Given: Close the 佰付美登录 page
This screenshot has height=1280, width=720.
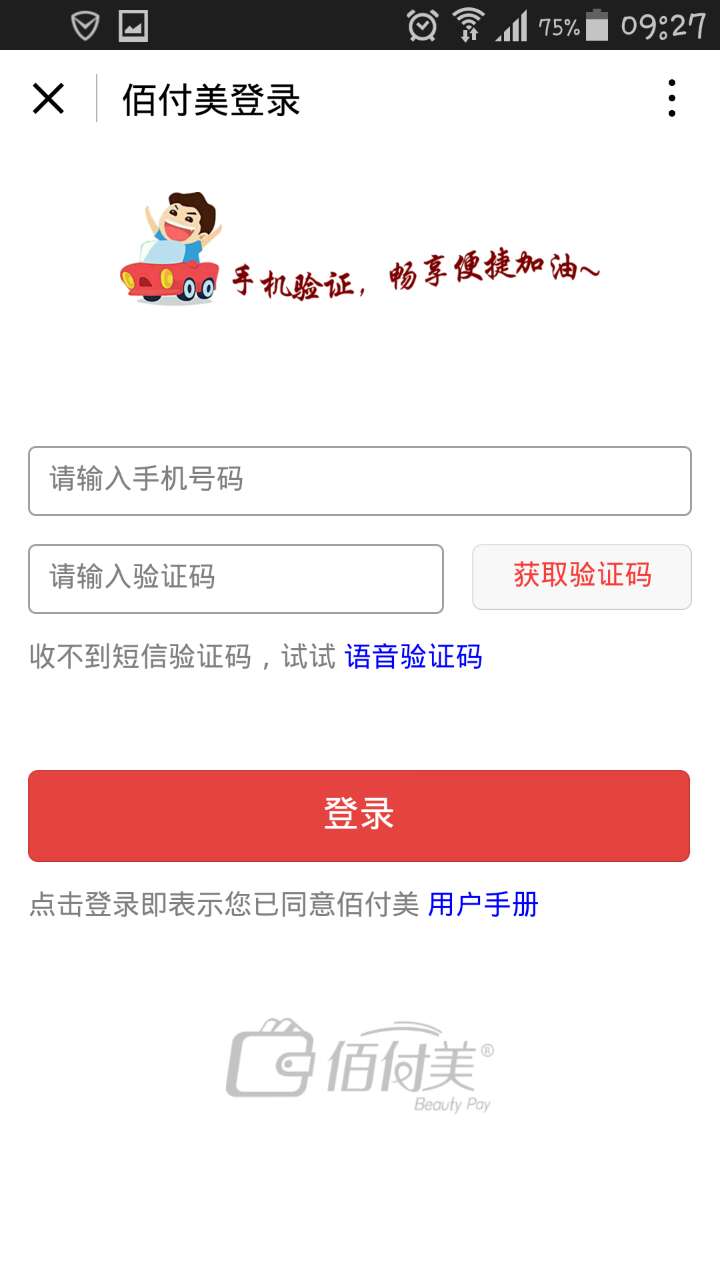Looking at the screenshot, I should tap(48, 99).
